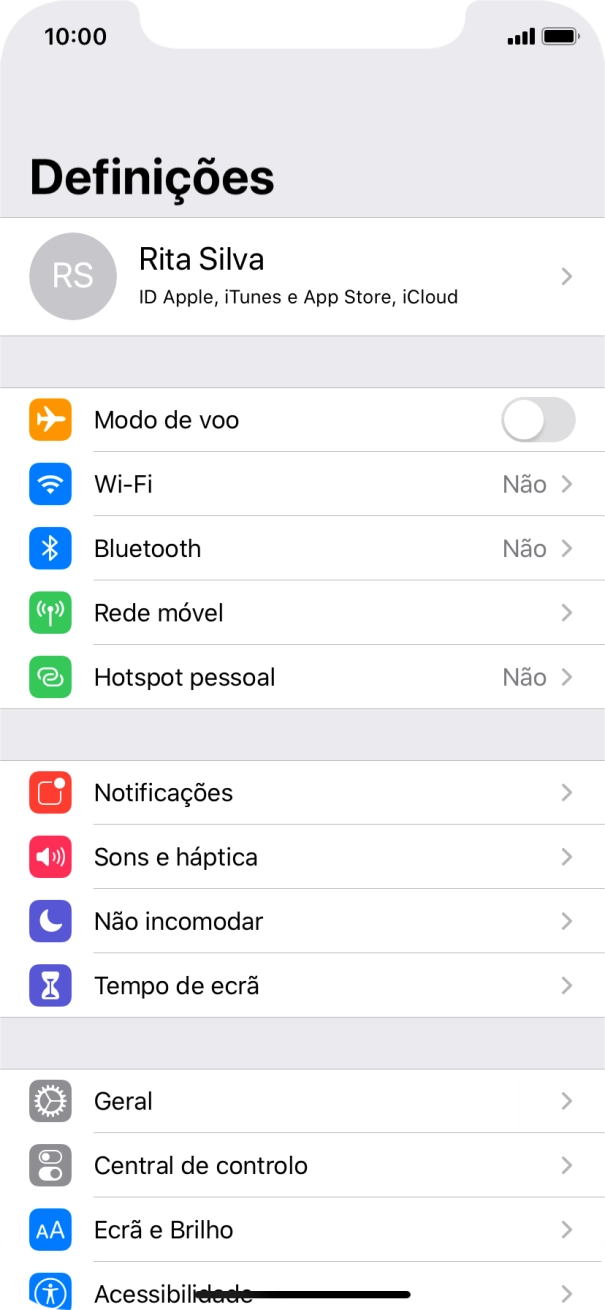The height and width of the screenshot is (1310, 605).
Task: Toggle the Modo de voo switch
Action: pyautogui.click(x=538, y=420)
